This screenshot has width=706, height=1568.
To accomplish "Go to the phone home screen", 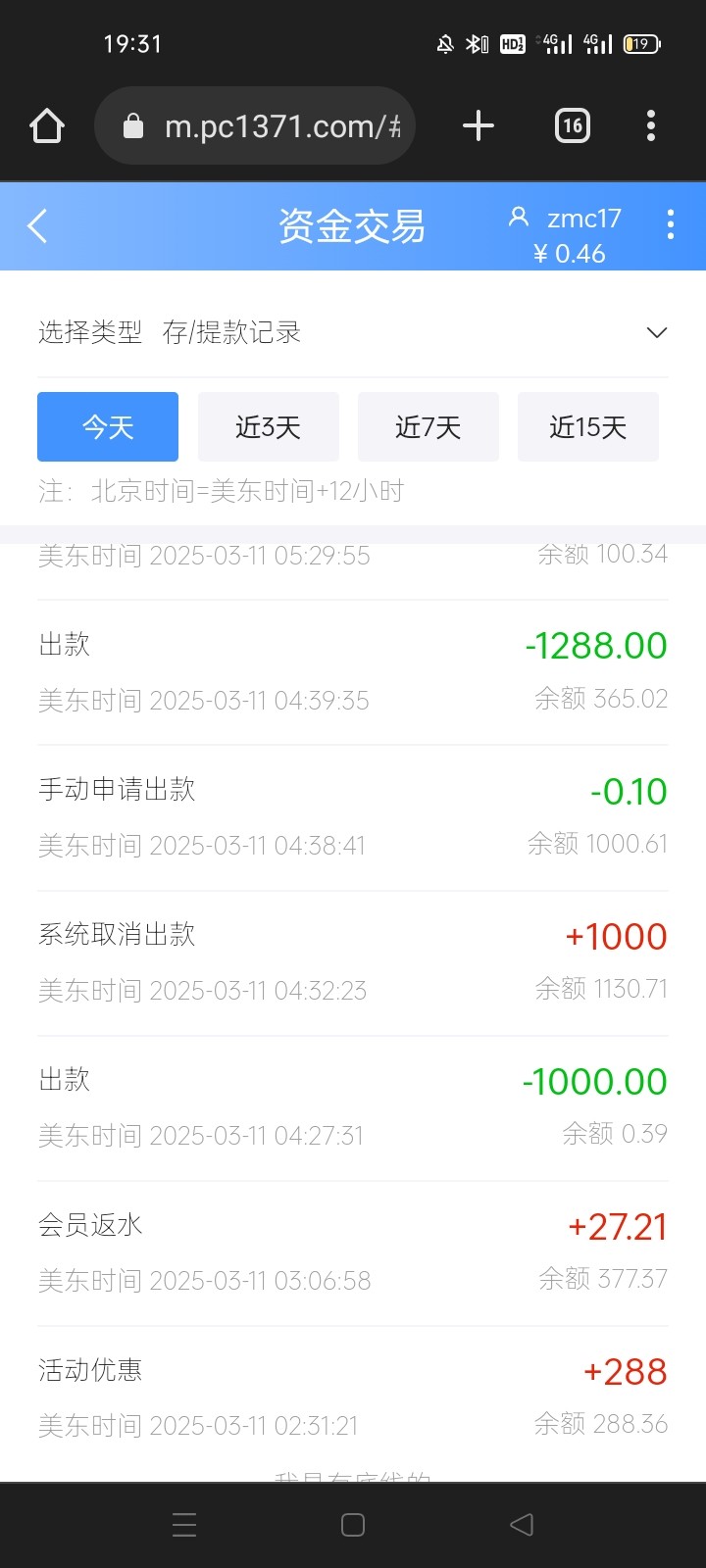I will coord(353,1525).
